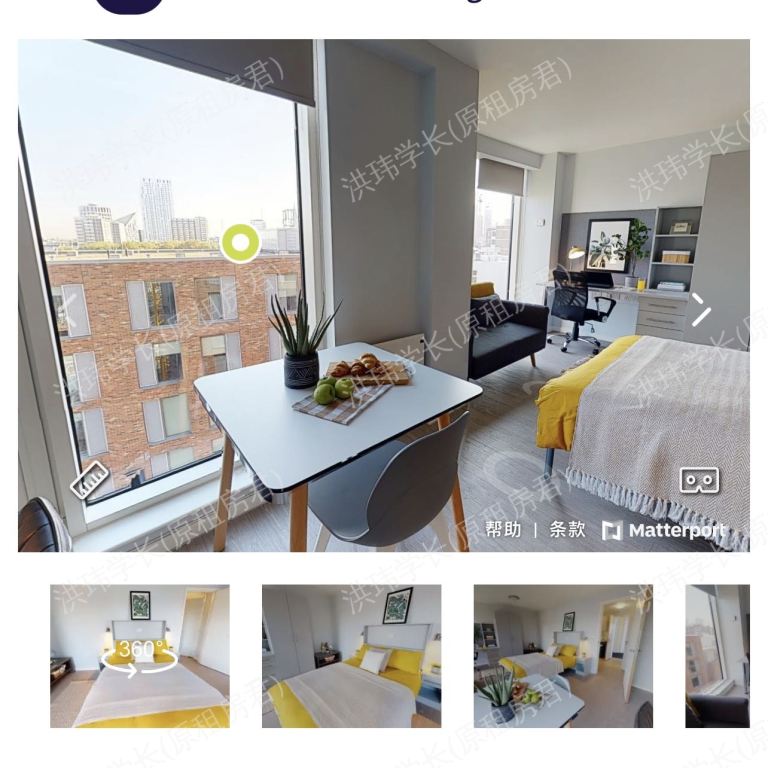Screen dimensions: 768x768
Task: View the partially visible window thumbnail
Action: pyautogui.click(x=717, y=656)
